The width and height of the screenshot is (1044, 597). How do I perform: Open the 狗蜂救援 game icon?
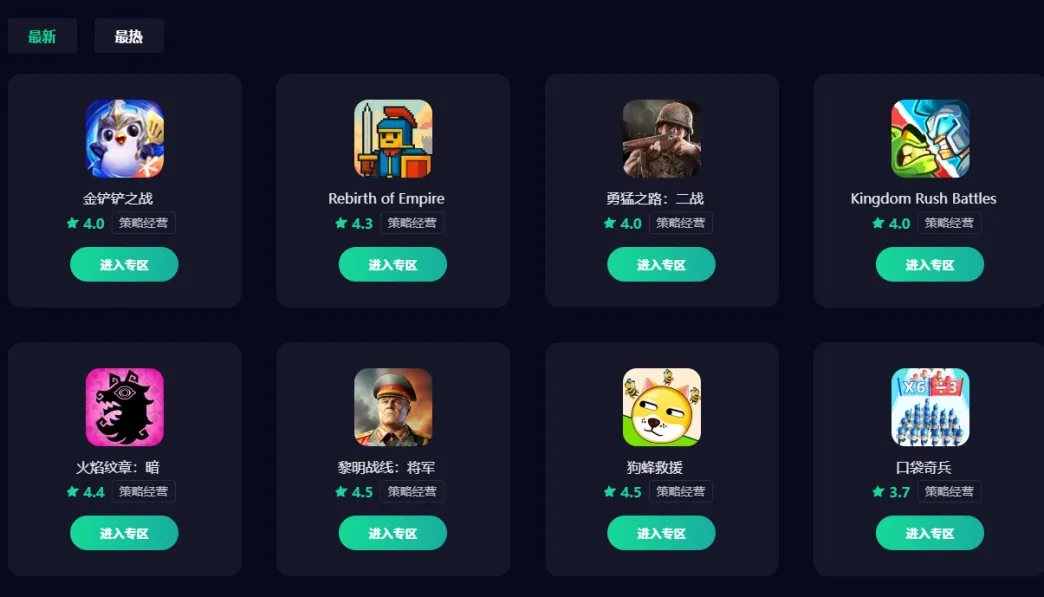pyautogui.click(x=662, y=407)
